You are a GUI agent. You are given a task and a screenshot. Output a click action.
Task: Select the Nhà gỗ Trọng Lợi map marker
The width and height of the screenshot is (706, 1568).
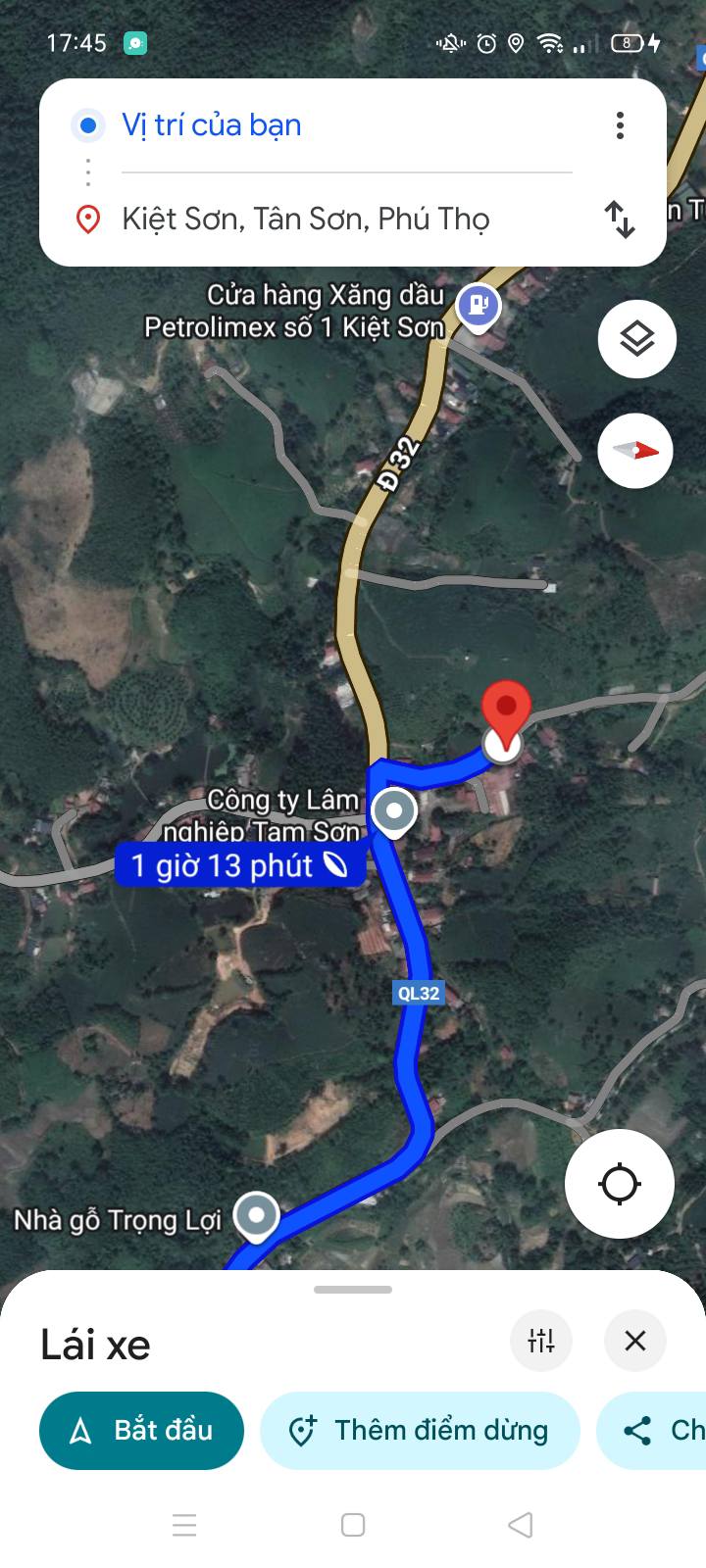click(x=257, y=1215)
